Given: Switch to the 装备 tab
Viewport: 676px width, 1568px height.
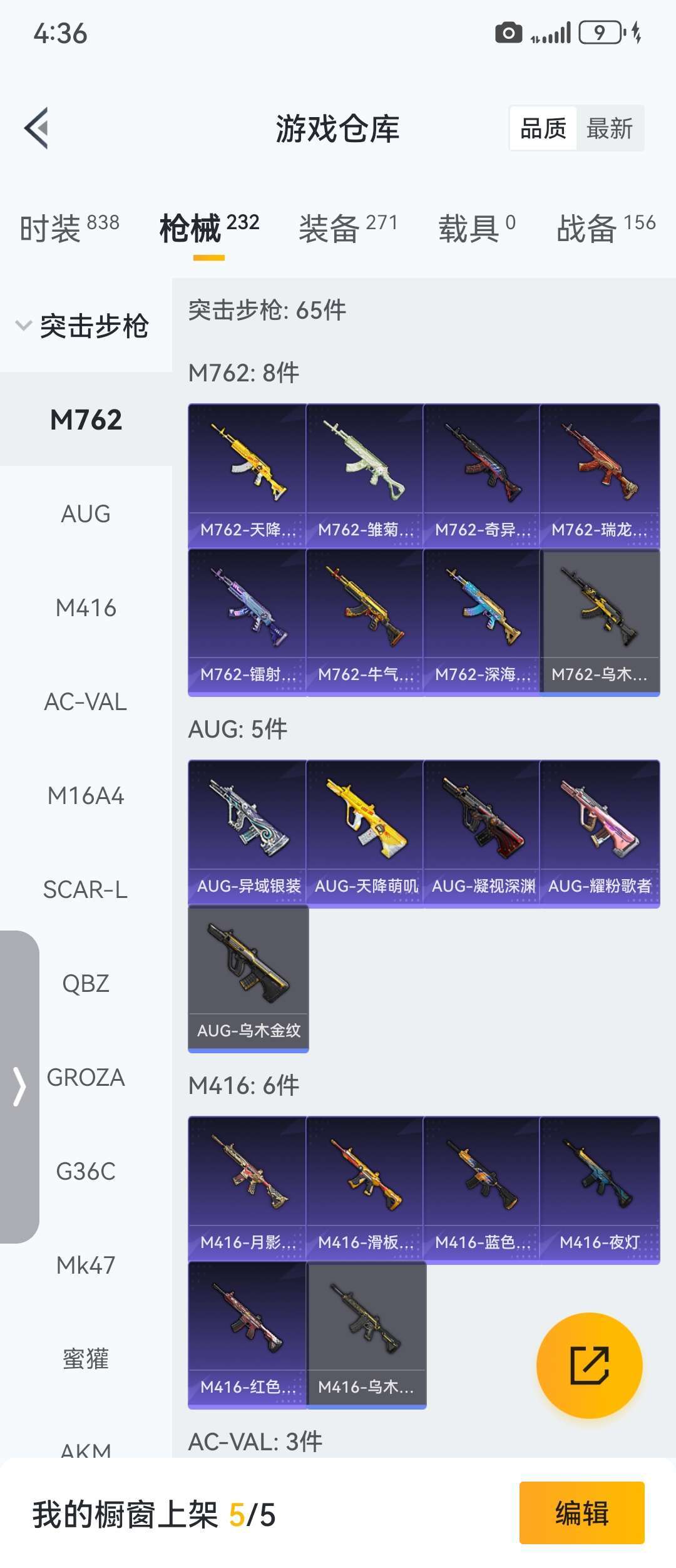Looking at the screenshot, I should pyautogui.click(x=348, y=227).
